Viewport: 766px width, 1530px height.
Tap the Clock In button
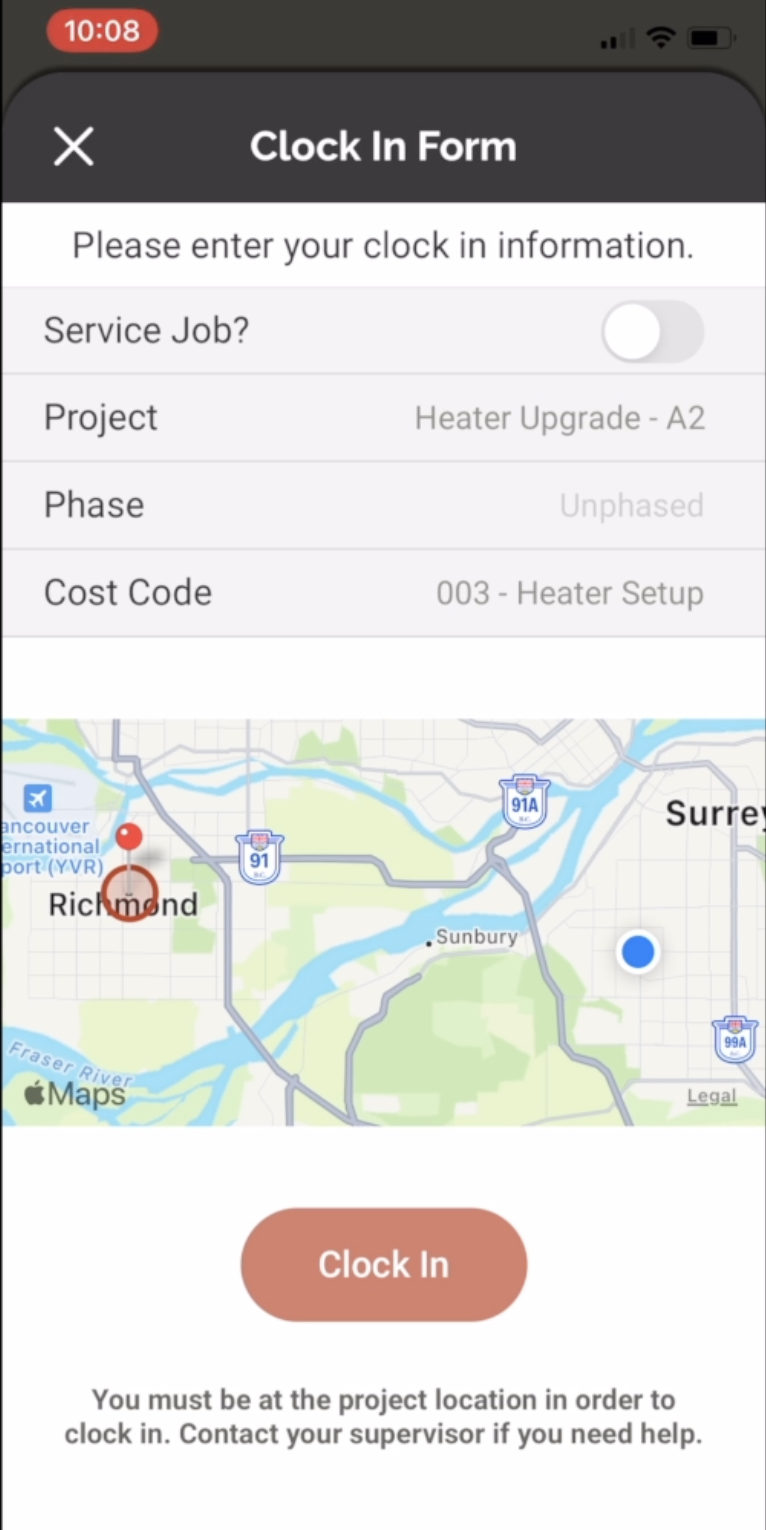tap(383, 1264)
